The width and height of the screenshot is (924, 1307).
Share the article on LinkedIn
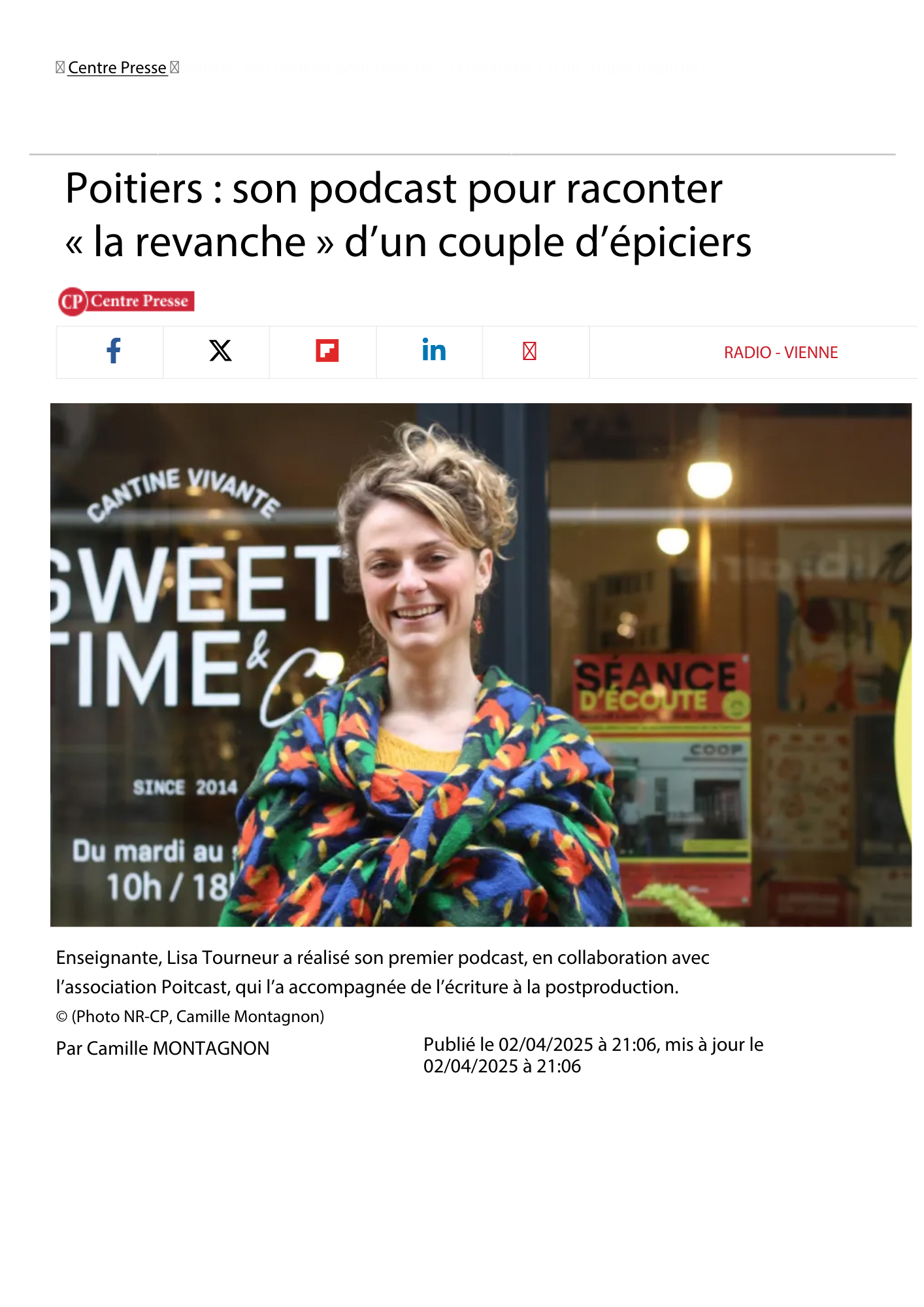433,352
